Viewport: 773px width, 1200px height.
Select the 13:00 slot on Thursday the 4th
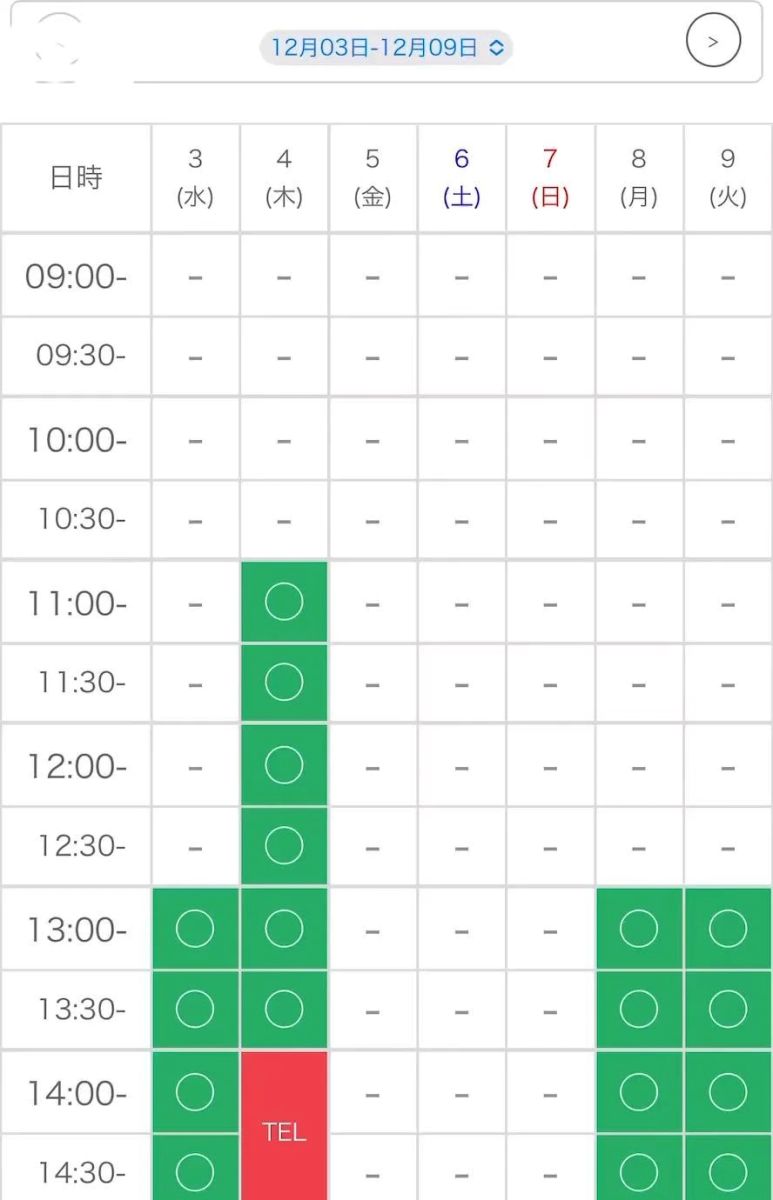click(x=284, y=929)
